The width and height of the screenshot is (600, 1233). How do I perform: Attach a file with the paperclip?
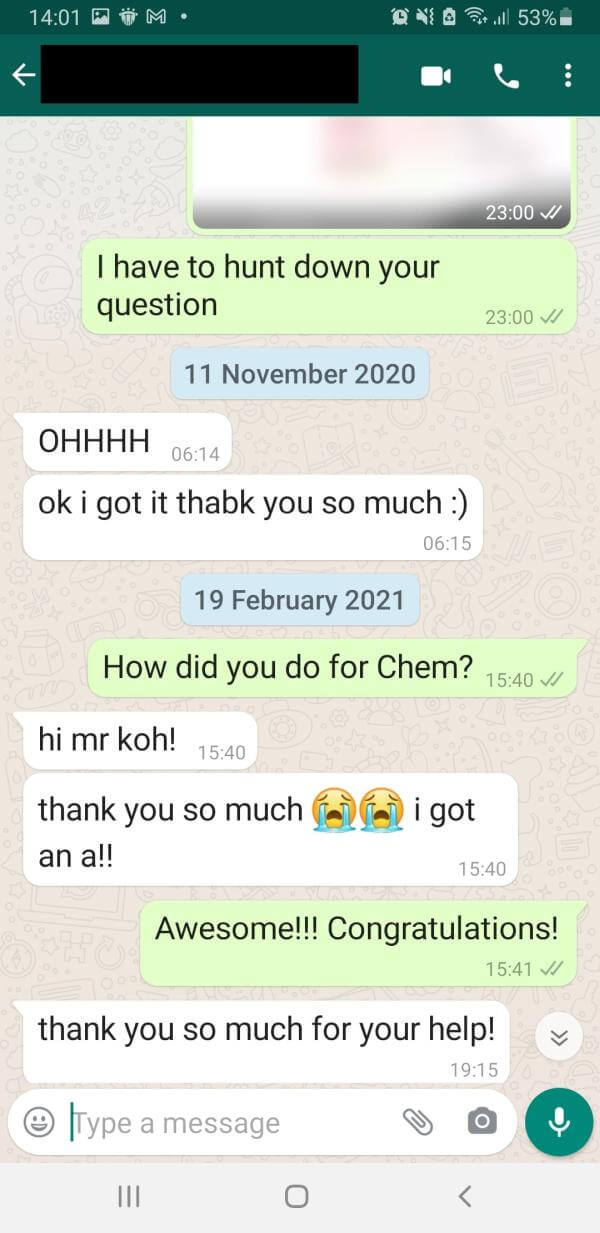pos(417,1122)
